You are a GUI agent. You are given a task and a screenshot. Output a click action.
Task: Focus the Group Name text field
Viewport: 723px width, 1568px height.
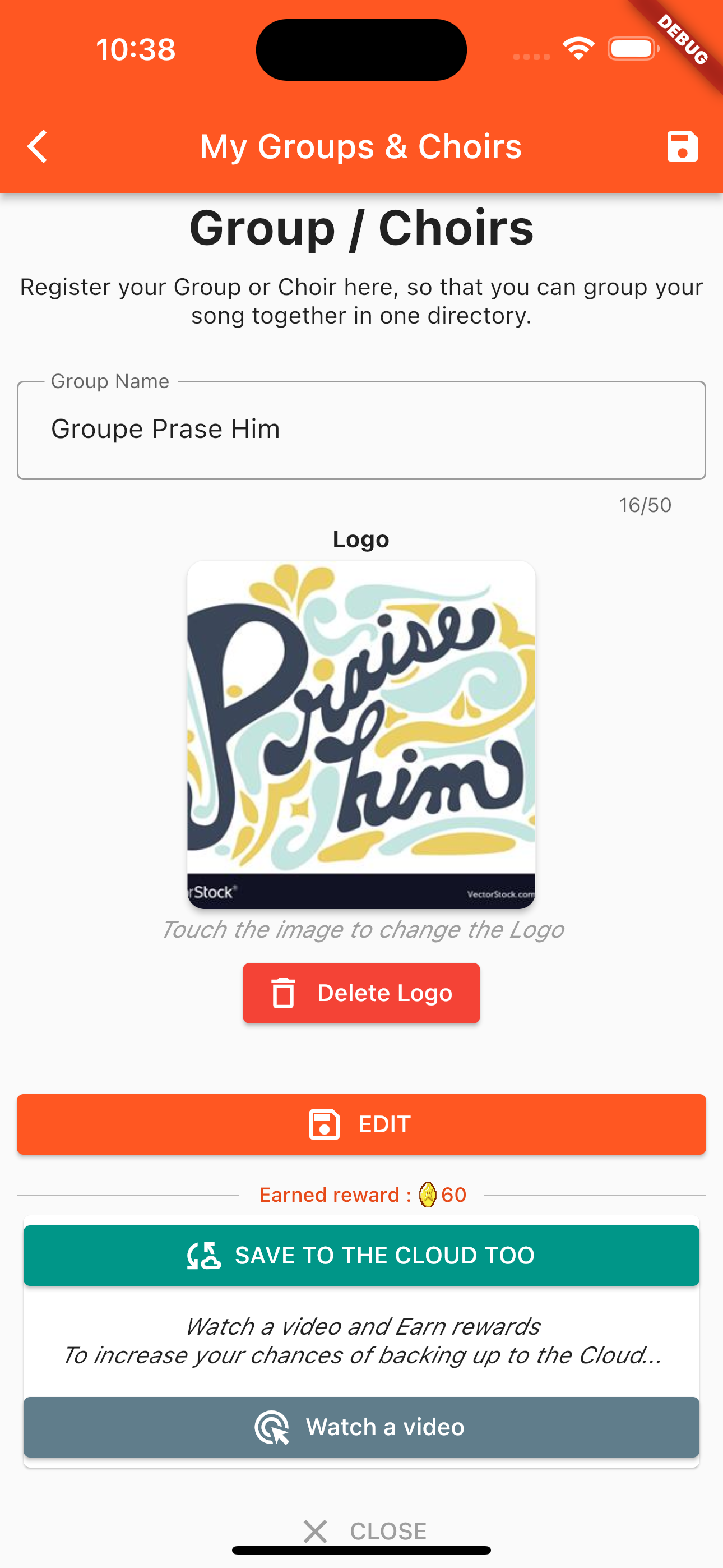(x=361, y=430)
